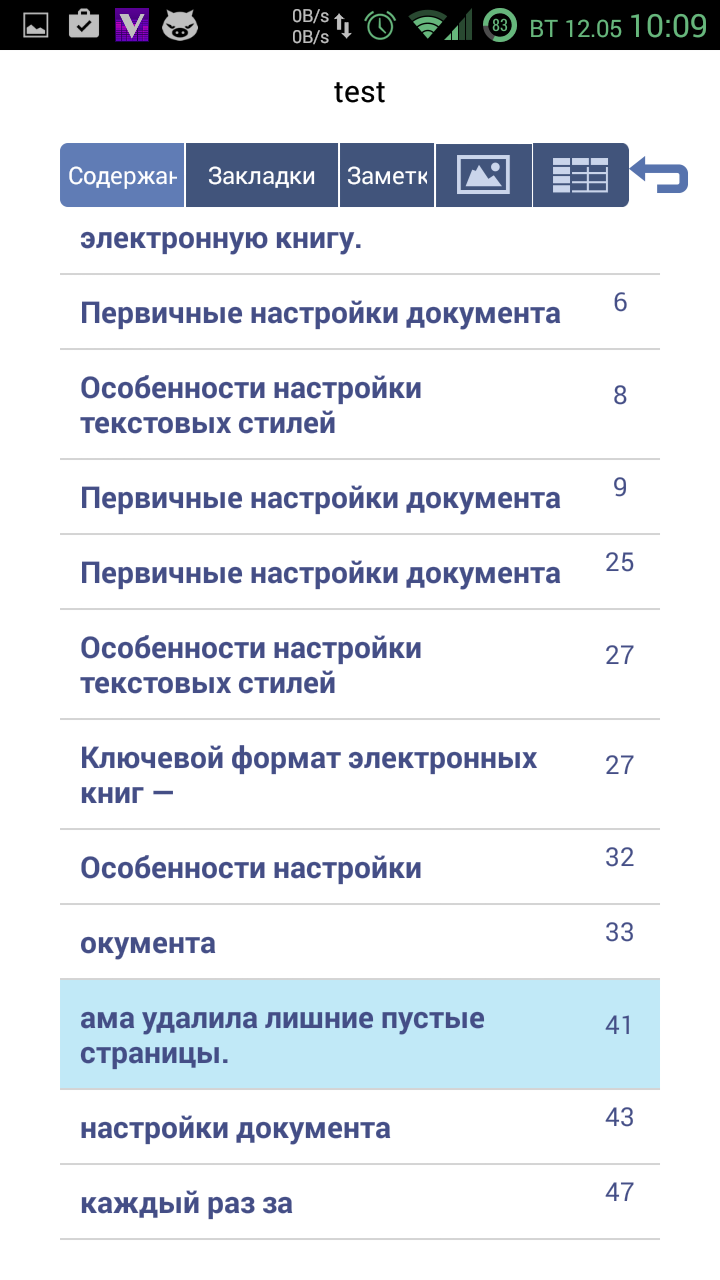Open Особенности настройки текстовых стилей page 27
Image resolution: width=720 pixels, height=1280 pixels.
(360, 665)
